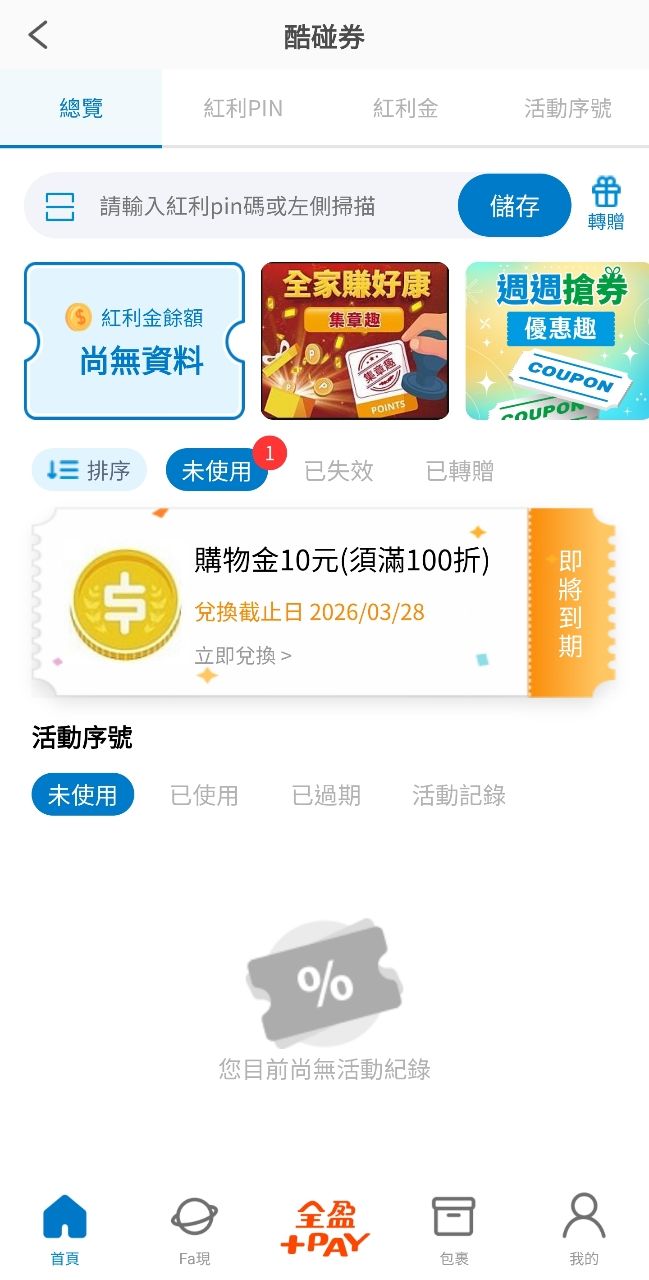Open the 活動序號 top tab
Screen dimensions: 649x1280
(x=567, y=108)
